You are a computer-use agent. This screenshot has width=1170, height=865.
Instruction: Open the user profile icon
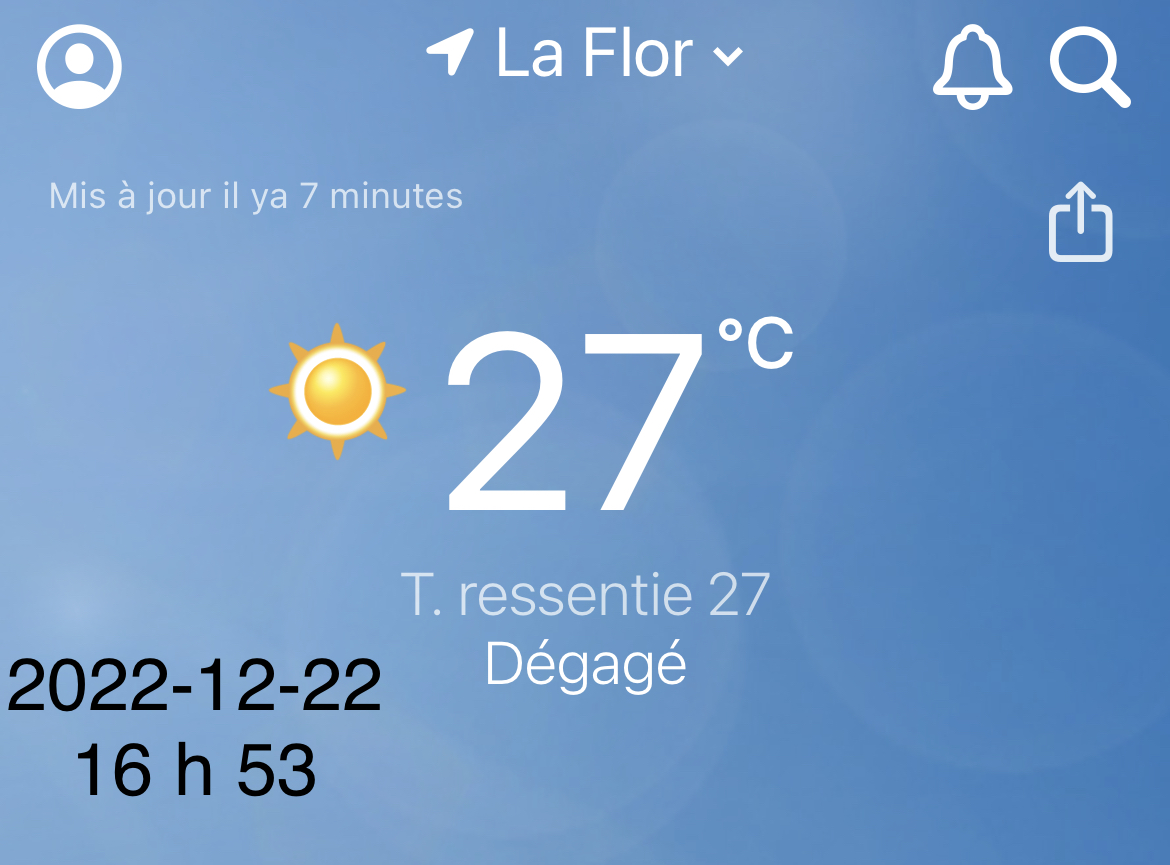pyautogui.click(x=79, y=65)
